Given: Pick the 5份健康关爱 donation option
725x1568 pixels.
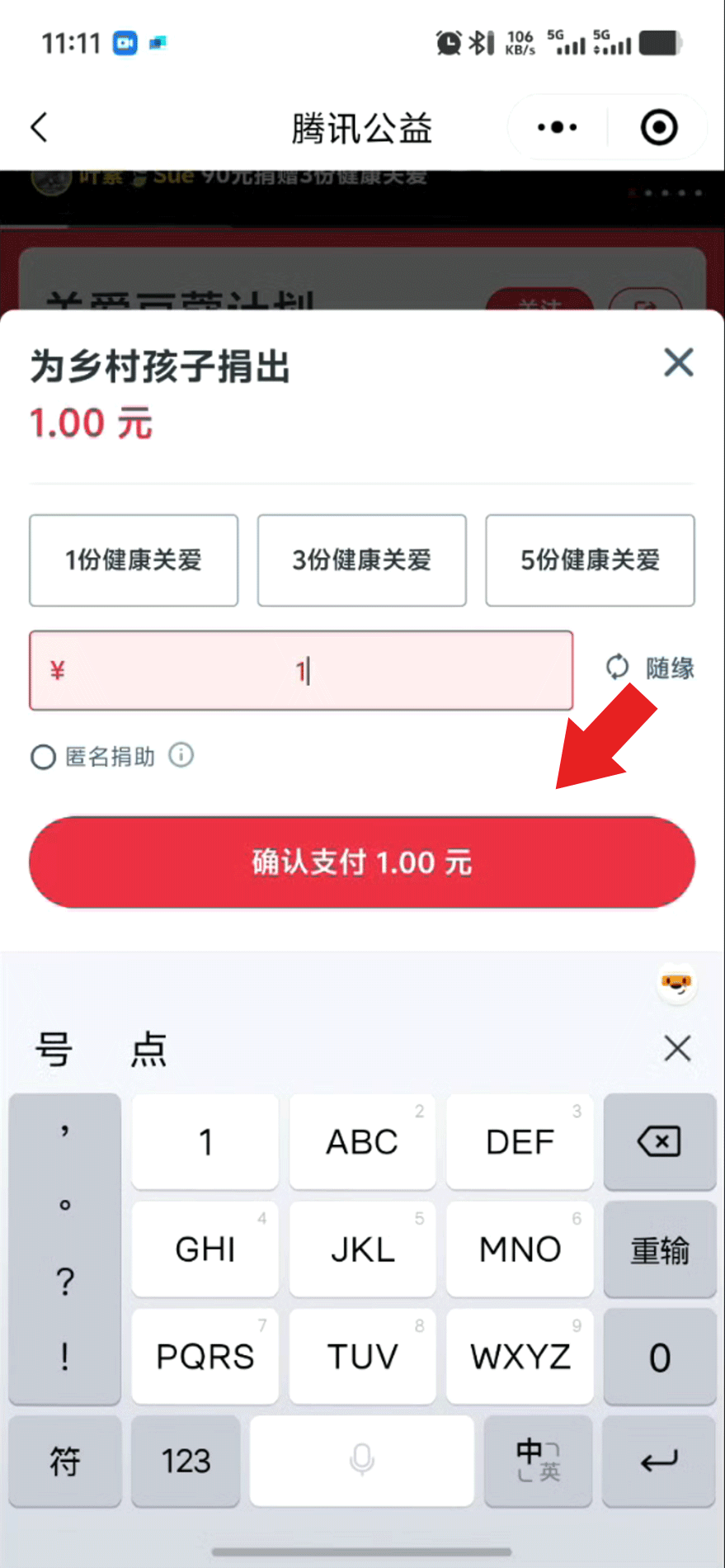Looking at the screenshot, I should (x=590, y=560).
